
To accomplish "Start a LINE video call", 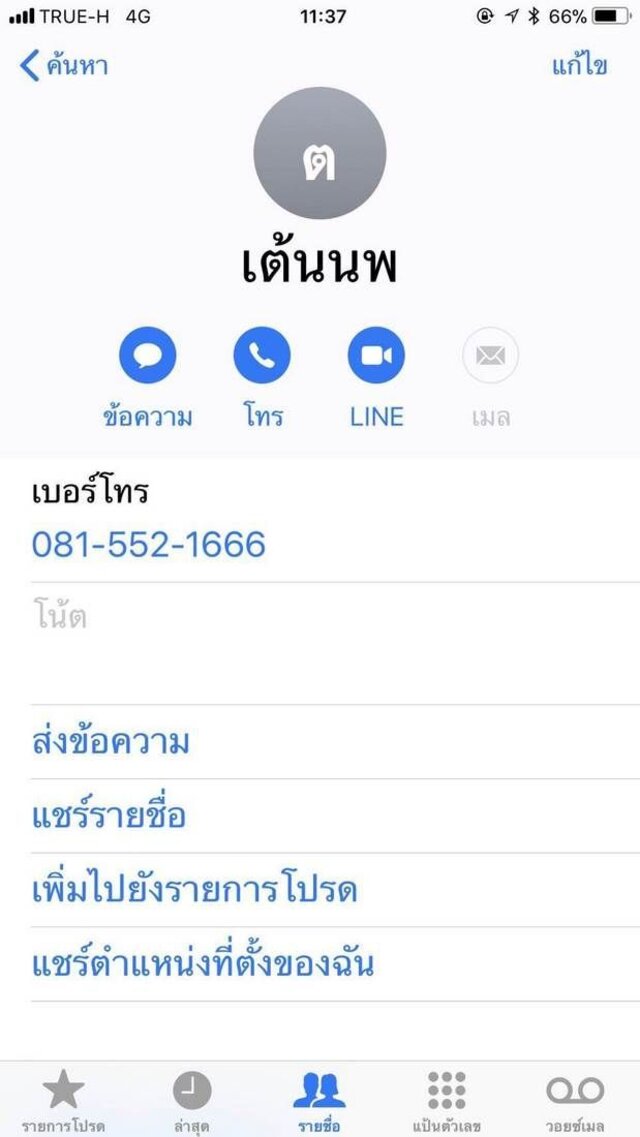I will pyautogui.click(x=376, y=355).
